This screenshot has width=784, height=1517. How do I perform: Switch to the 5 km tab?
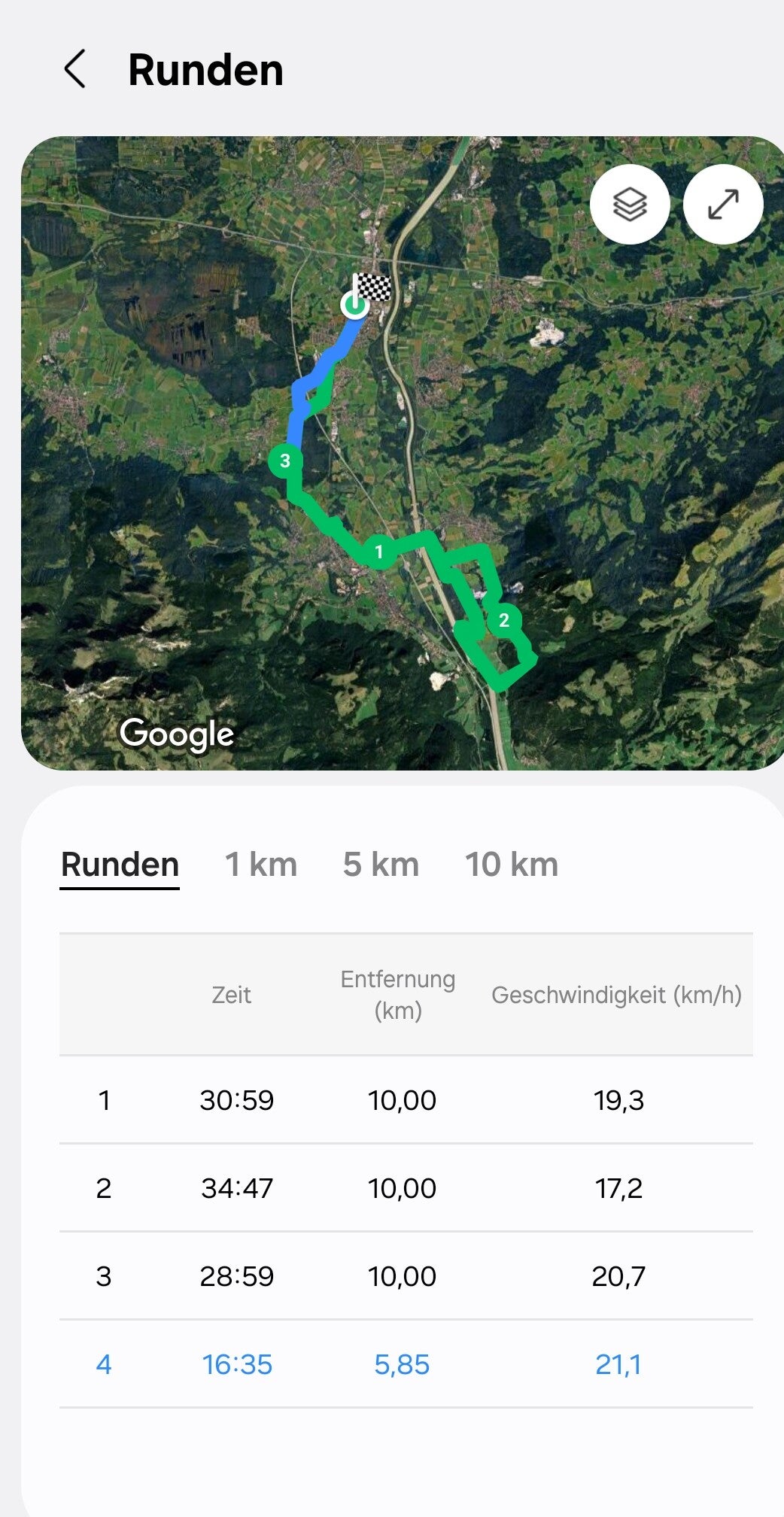(381, 865)
